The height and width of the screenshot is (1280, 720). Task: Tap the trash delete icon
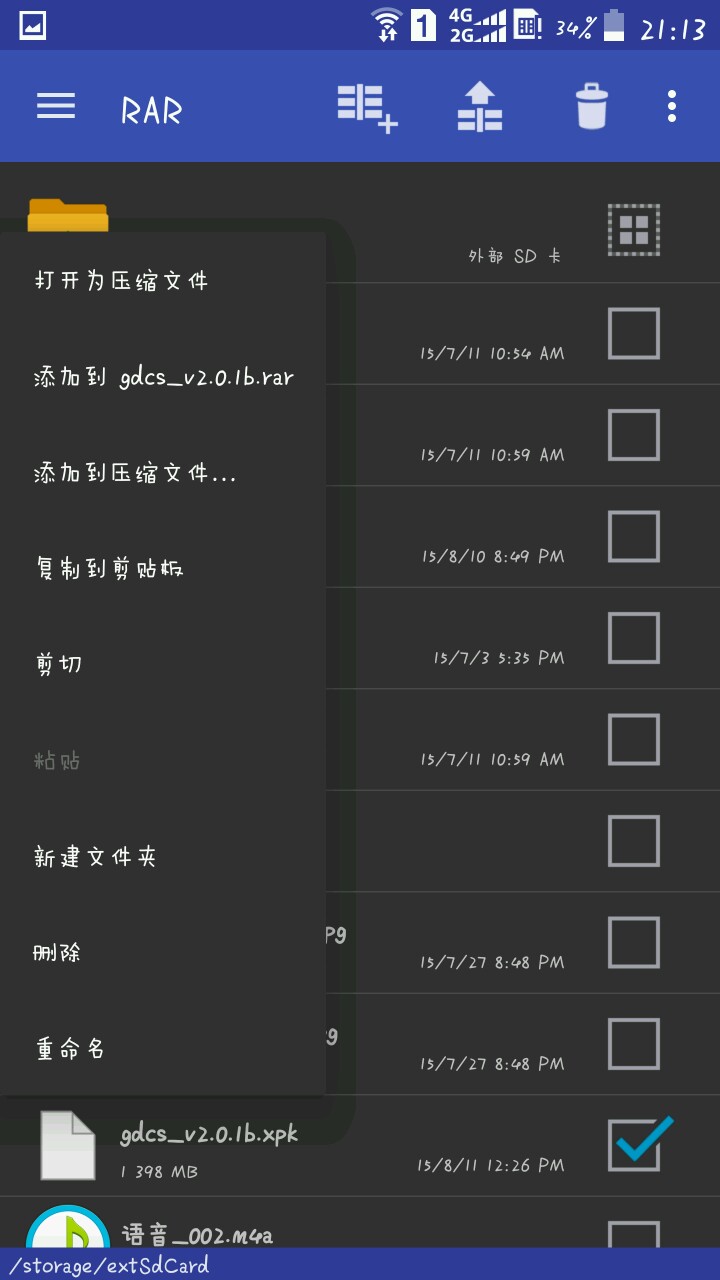pyautogui.click(x=591, y=107)
